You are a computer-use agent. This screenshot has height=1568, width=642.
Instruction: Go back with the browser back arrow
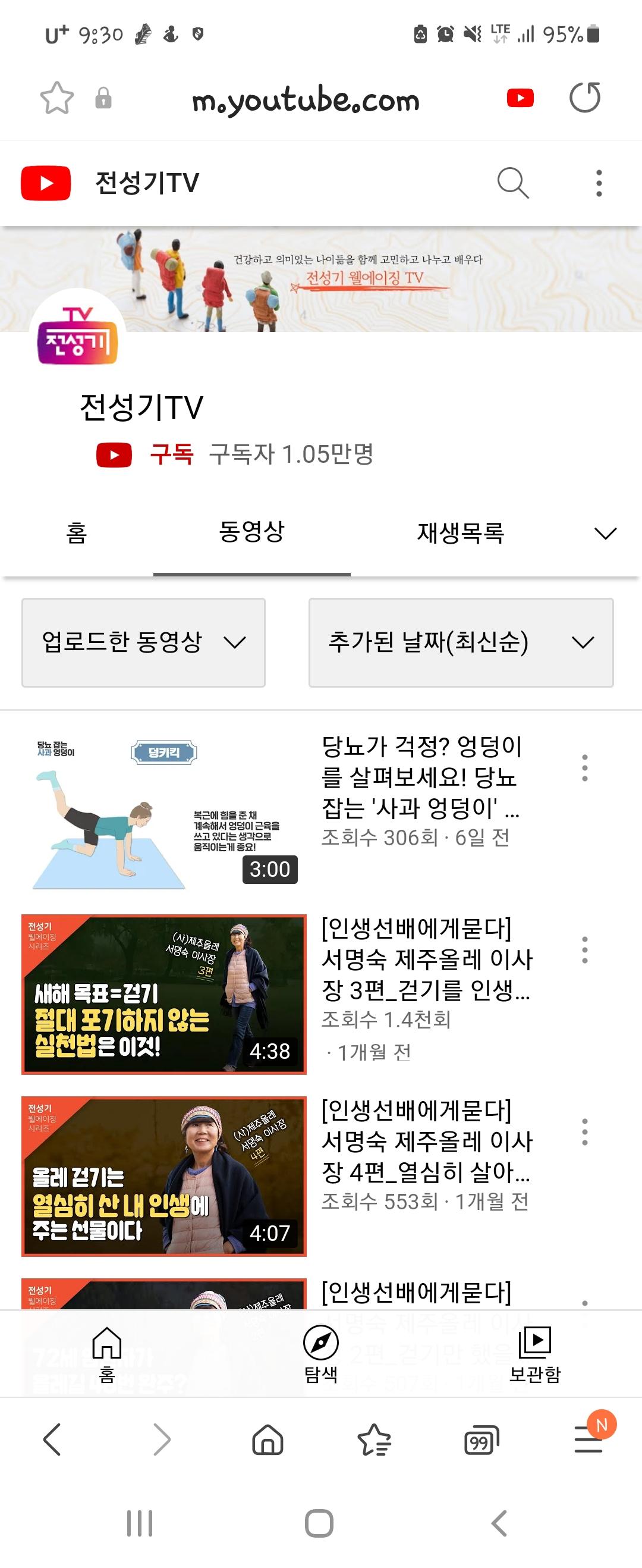(52, 1440)
